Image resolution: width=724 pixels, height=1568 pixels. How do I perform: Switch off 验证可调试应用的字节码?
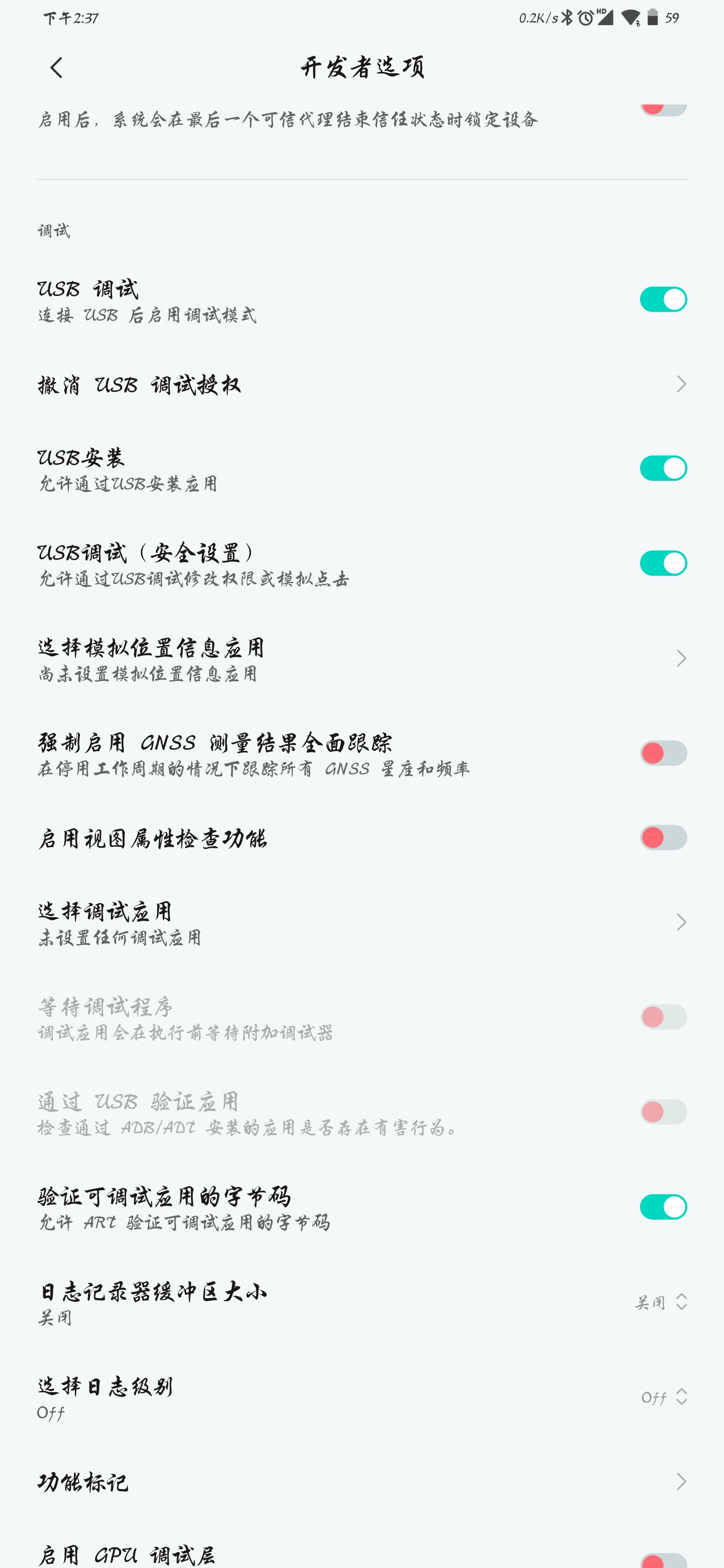pos(663,1207)
